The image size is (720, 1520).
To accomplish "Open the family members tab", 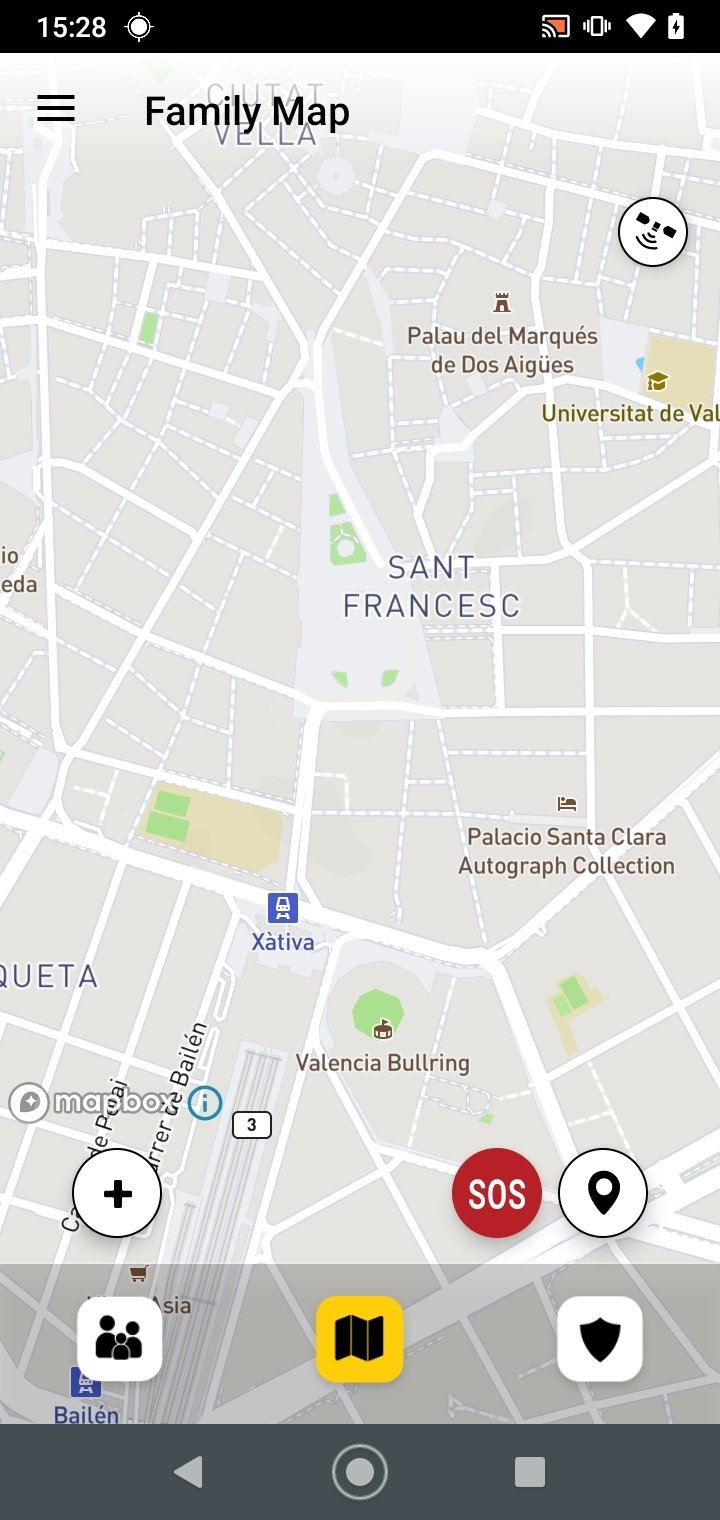I will click(x=120, y=1339).
